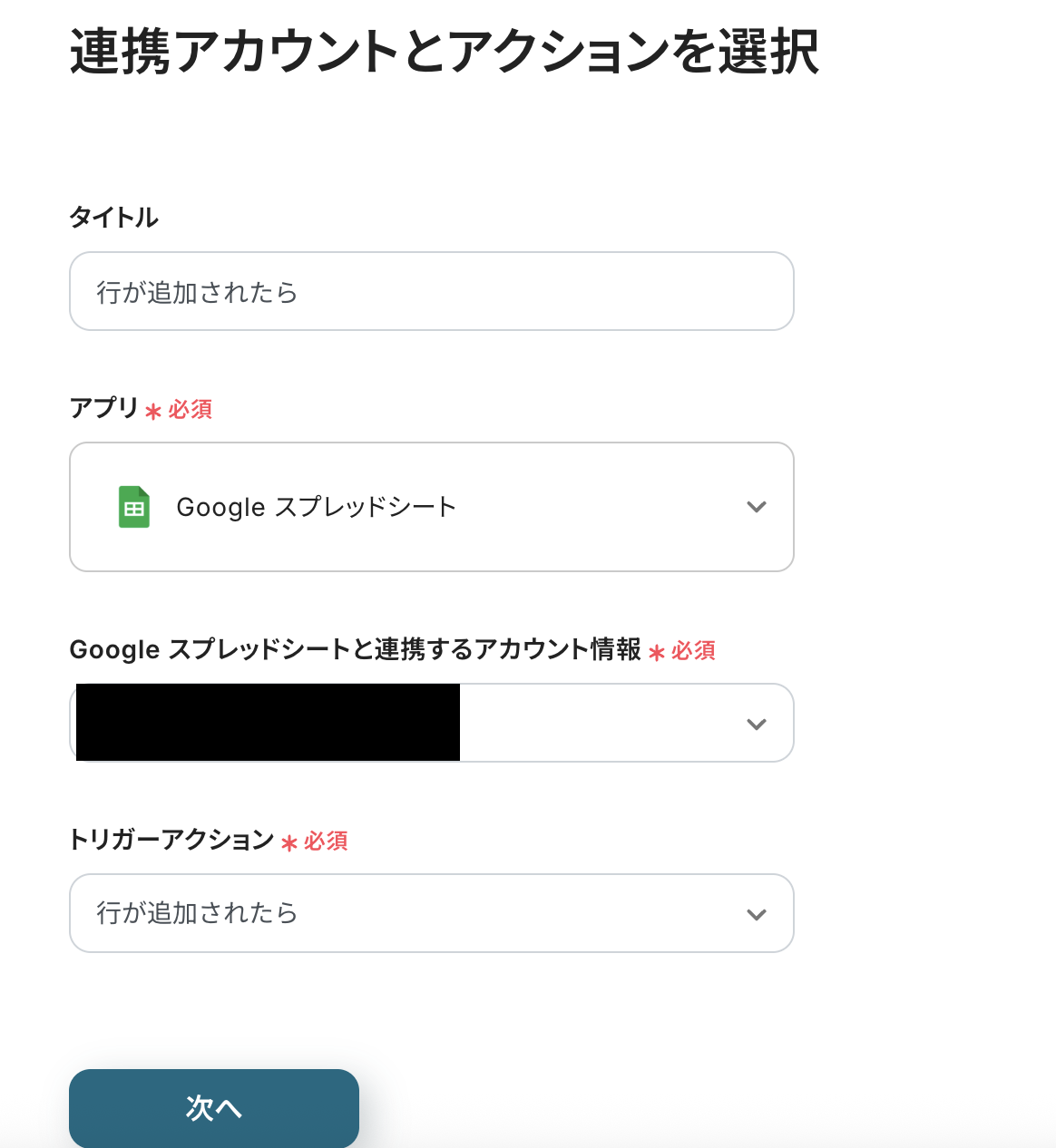Open the アプリ dropdown showing Google スプレッドシート
Screen dimensions: 1056x1148
(431, 507)
